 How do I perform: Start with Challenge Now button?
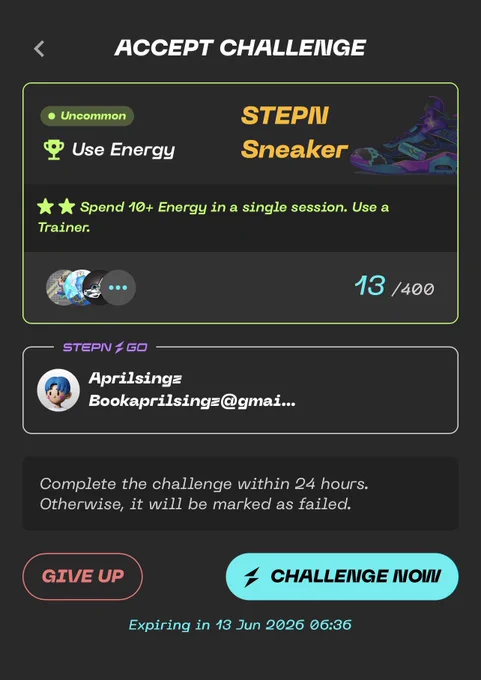coord(342,576)
